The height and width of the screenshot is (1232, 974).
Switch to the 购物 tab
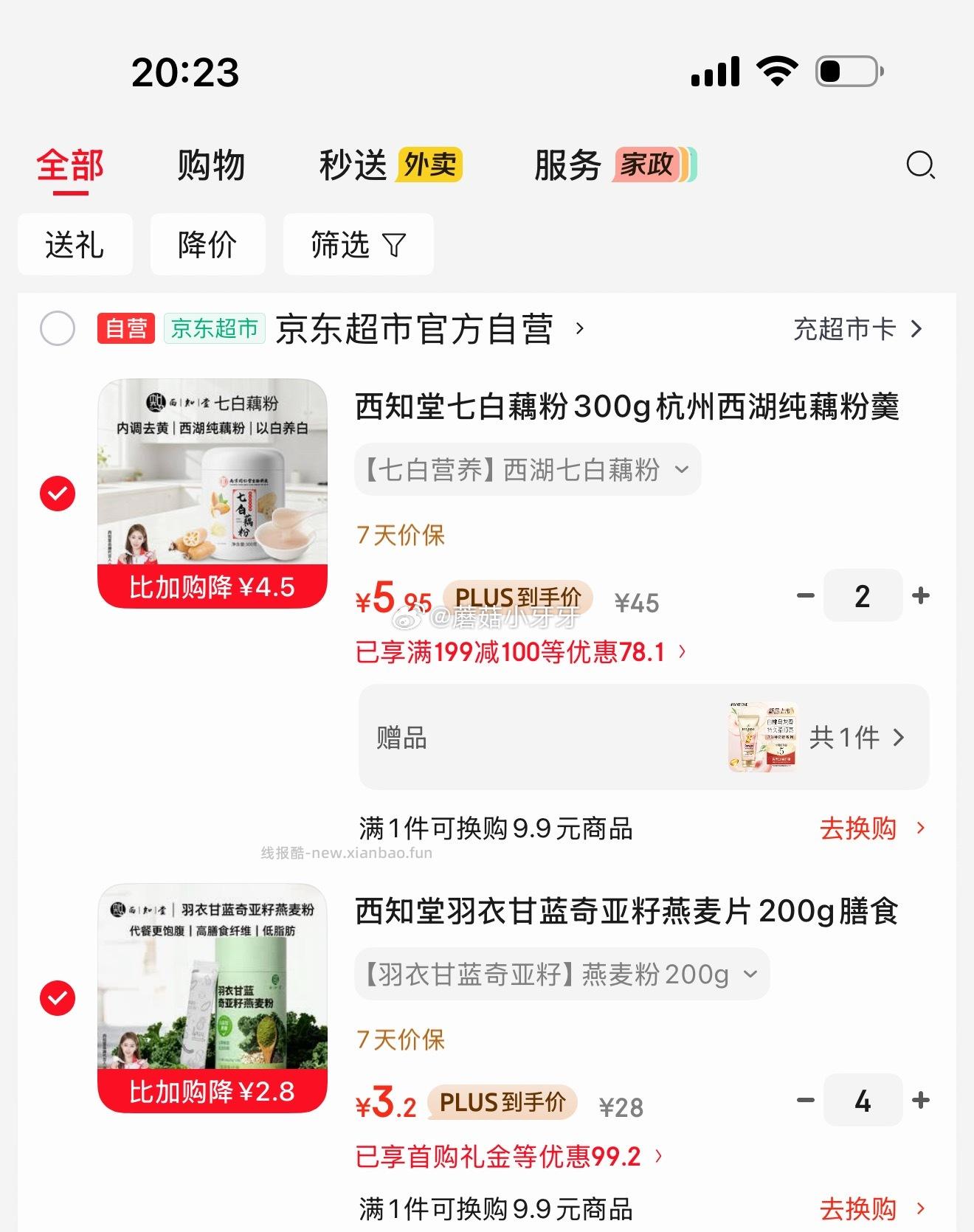coord(210,165)
